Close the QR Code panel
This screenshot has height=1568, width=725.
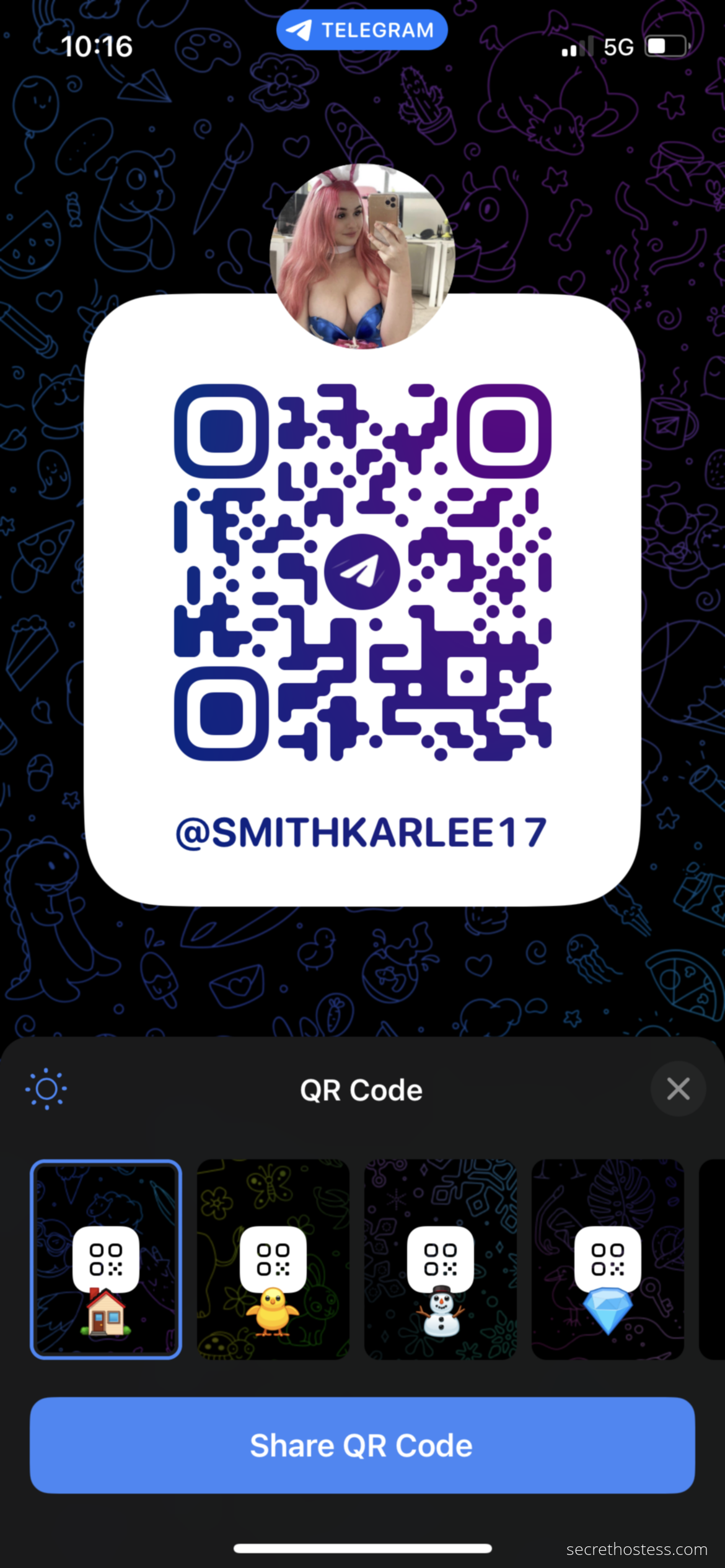(678, 1089)
